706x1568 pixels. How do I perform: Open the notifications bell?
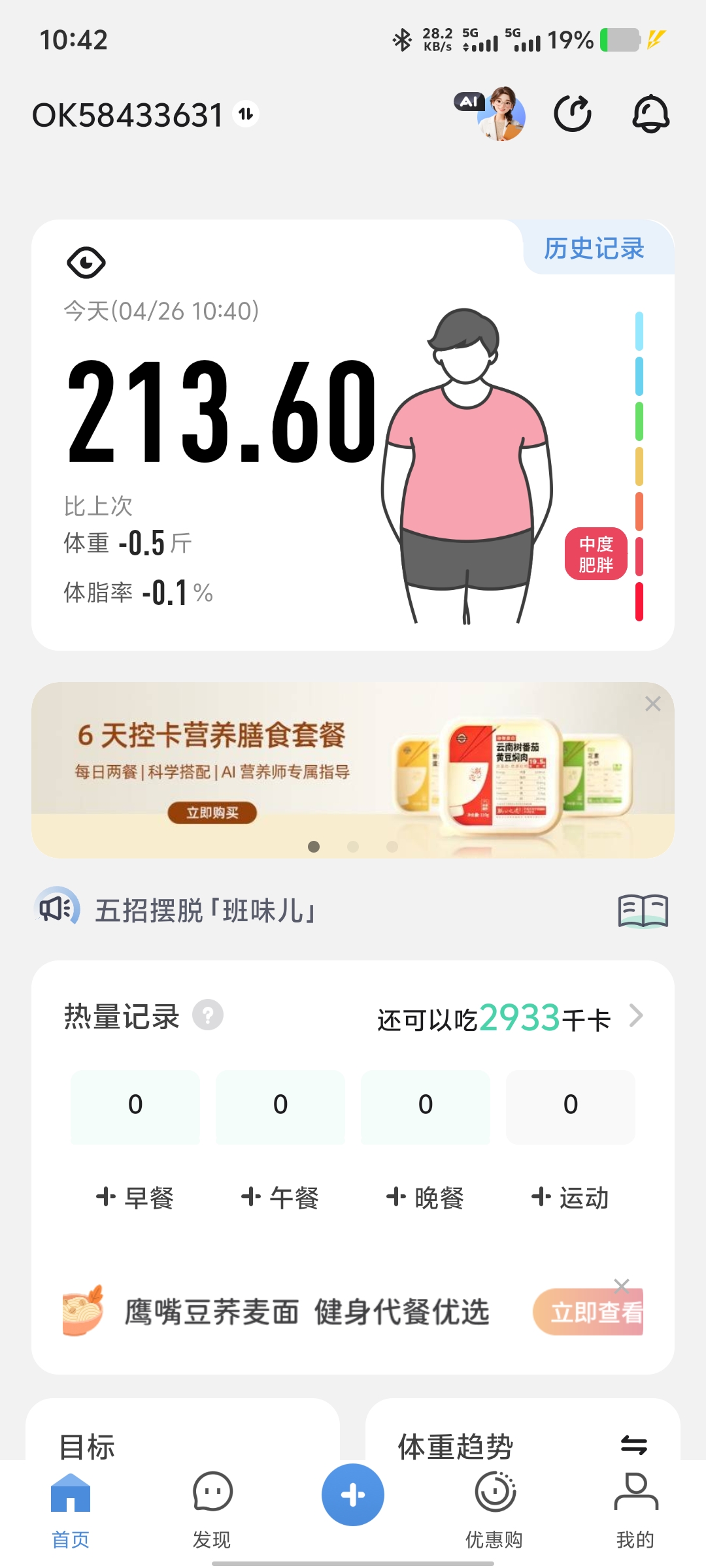pos(650,114)
